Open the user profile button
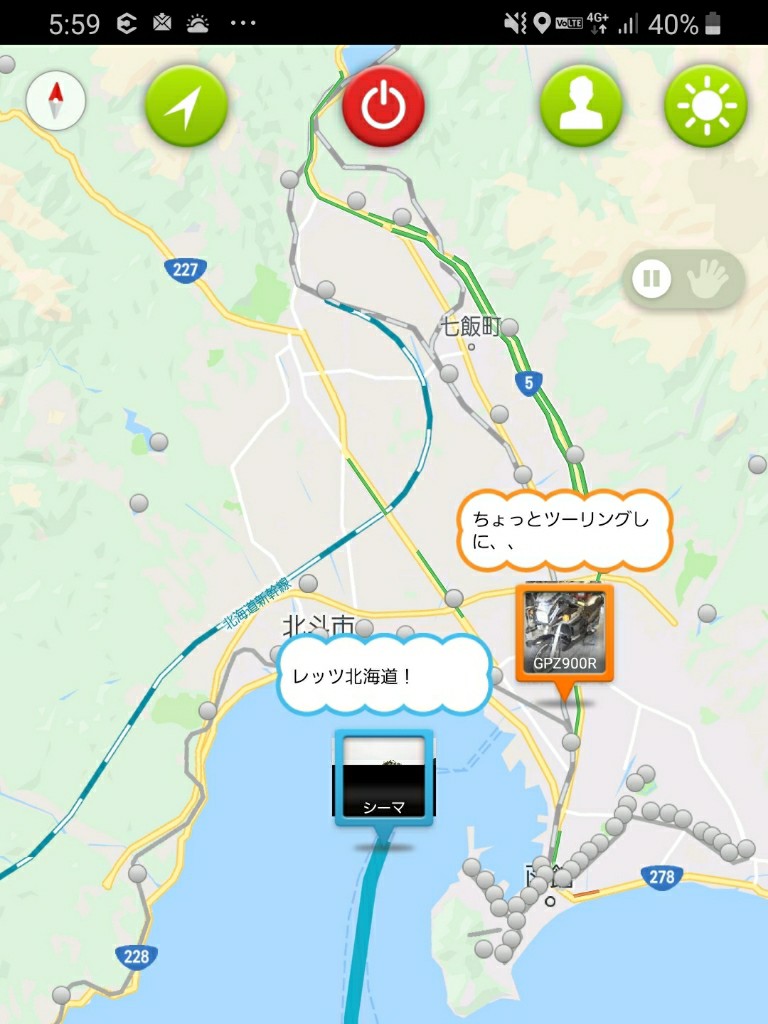Screen dimensions: 768x1024 (581, 106)
